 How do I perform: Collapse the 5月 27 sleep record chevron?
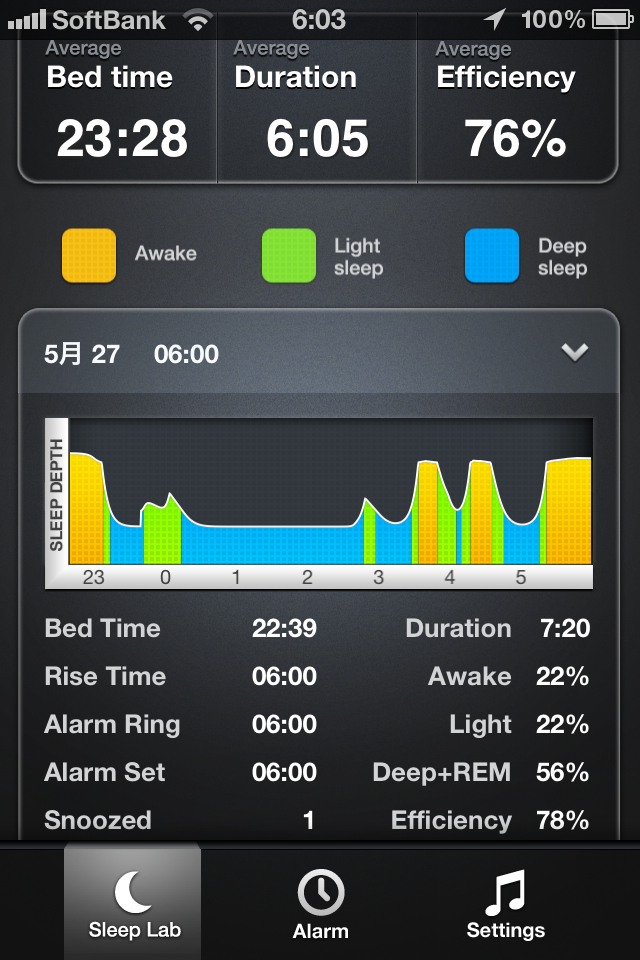575,352
